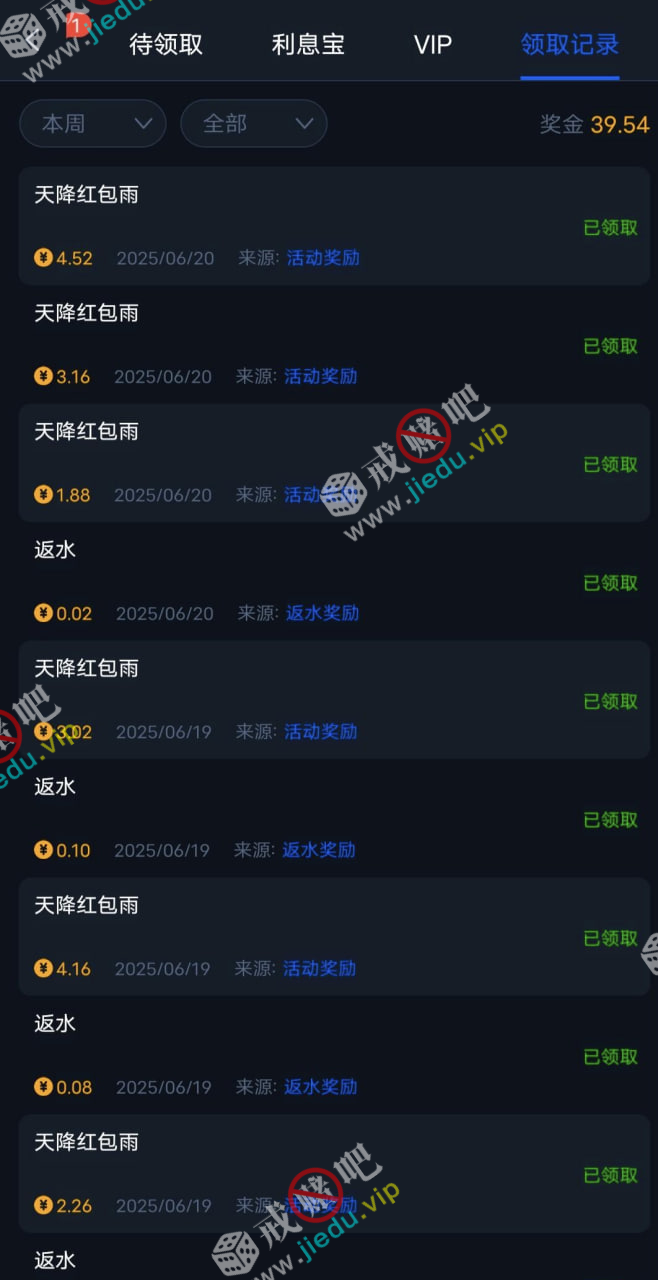Switch to the VIP tab

tap(433, 44)
